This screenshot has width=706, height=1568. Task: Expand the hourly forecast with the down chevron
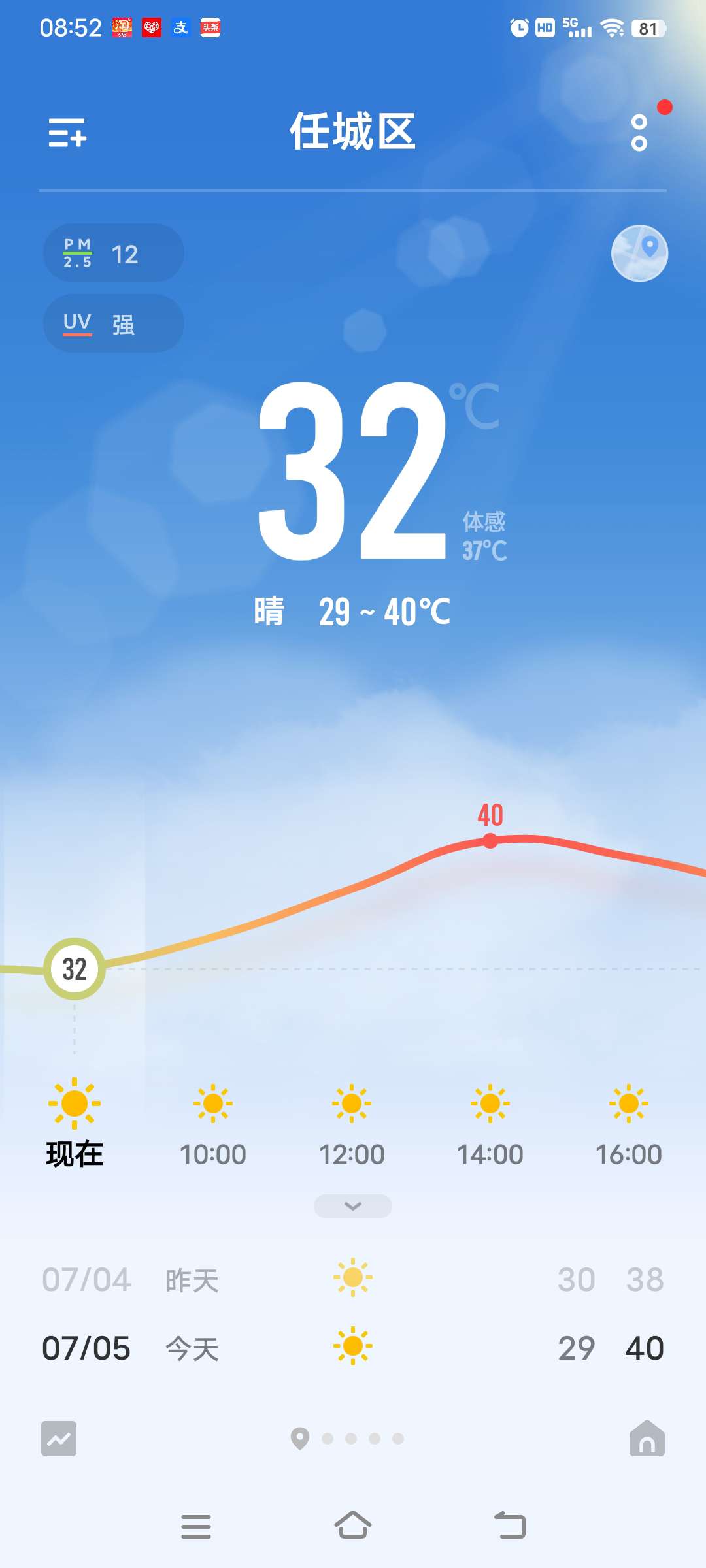point(353,1206)
